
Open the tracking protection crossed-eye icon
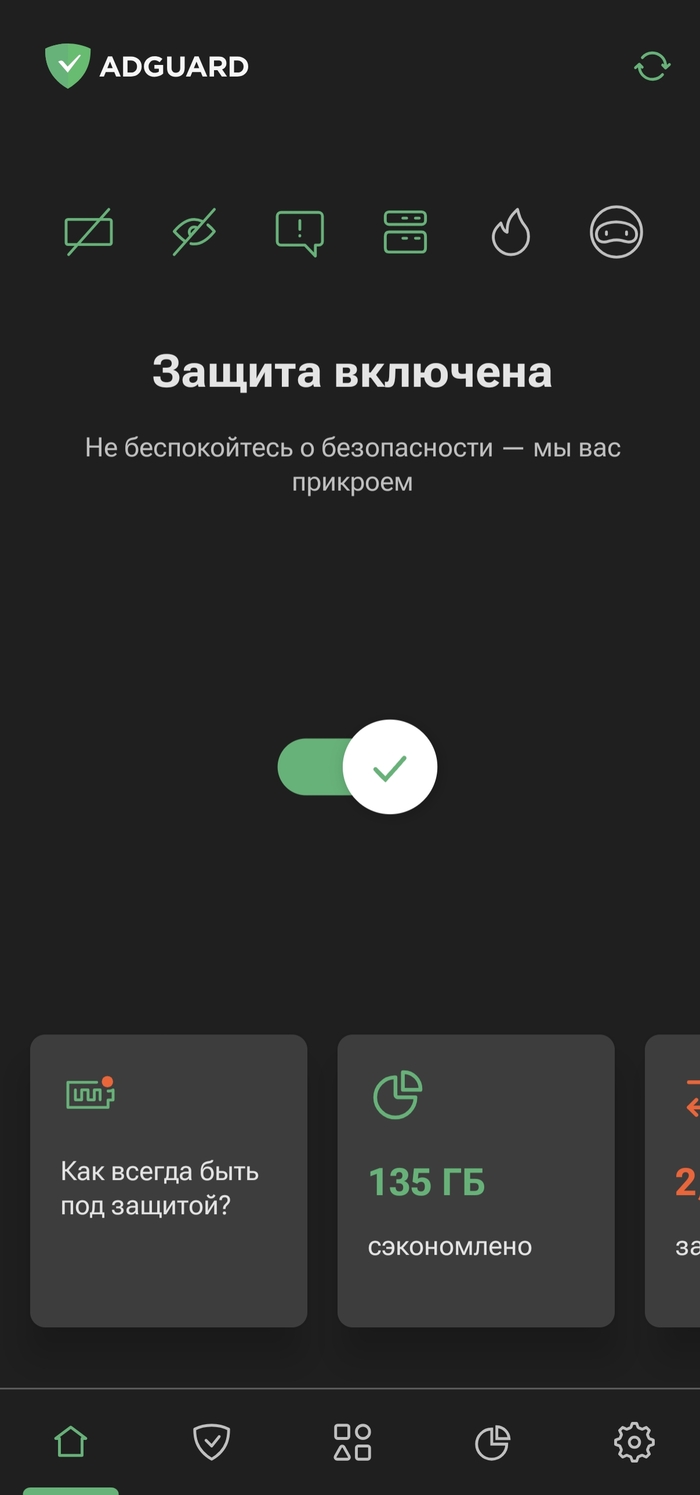pos(194,233)
